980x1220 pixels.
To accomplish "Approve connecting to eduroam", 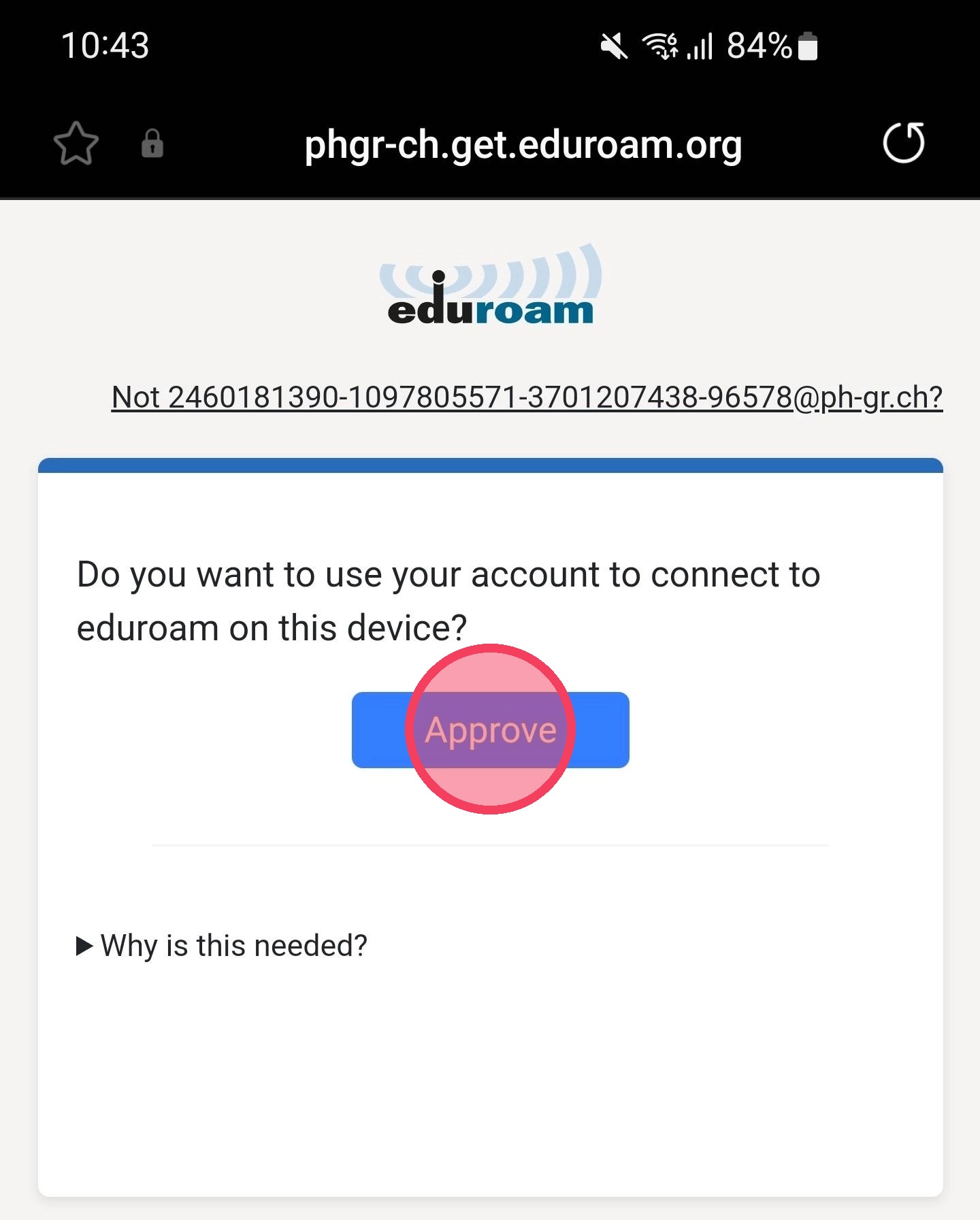I will tap(490, 730).
